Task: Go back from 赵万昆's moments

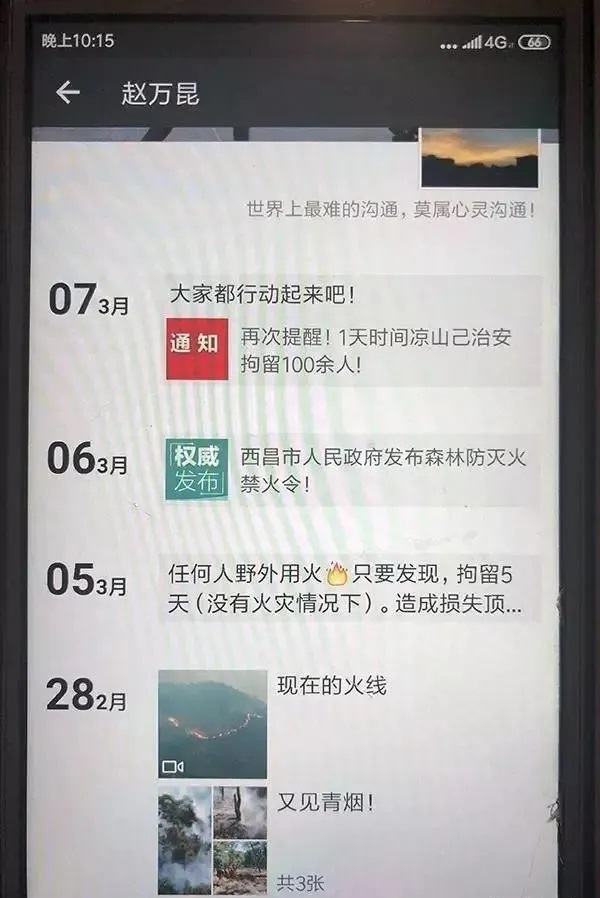Action: click(67, 93)
